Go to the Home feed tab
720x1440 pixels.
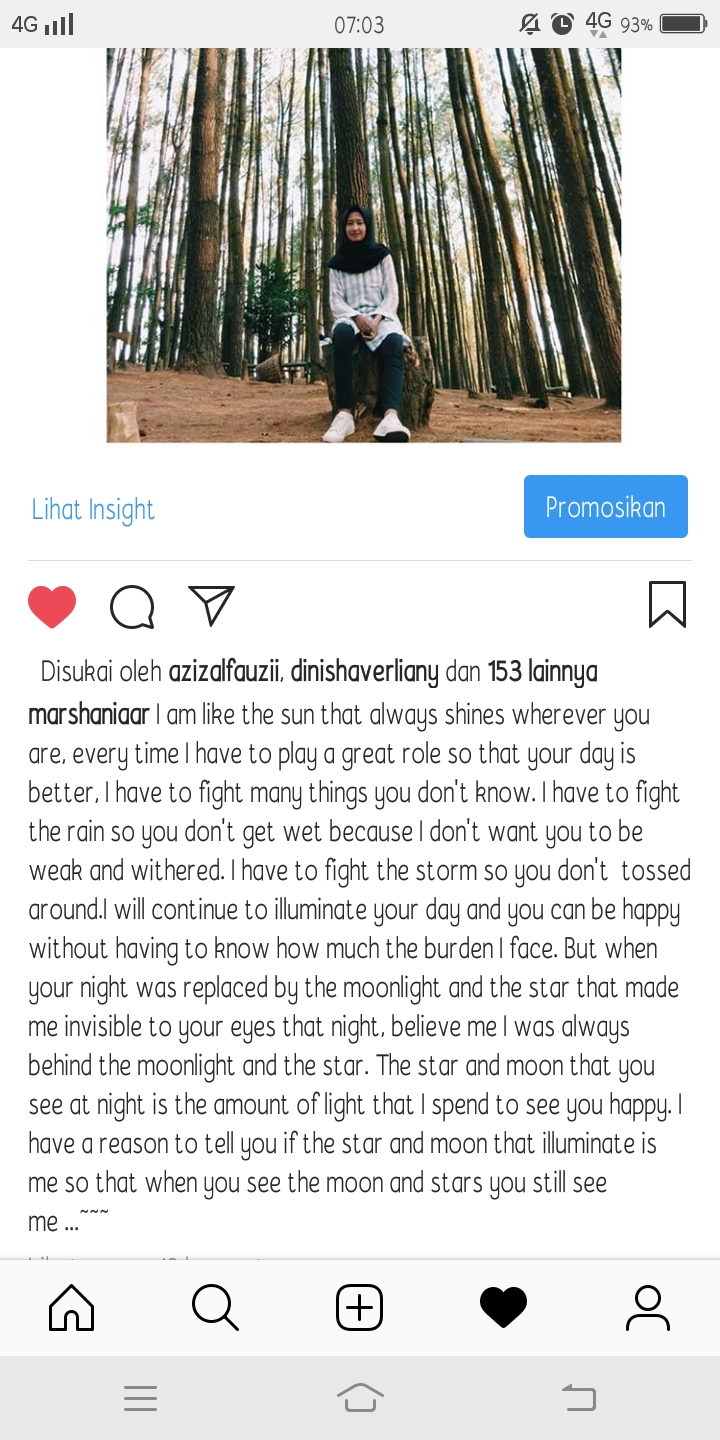point(72,1307)
